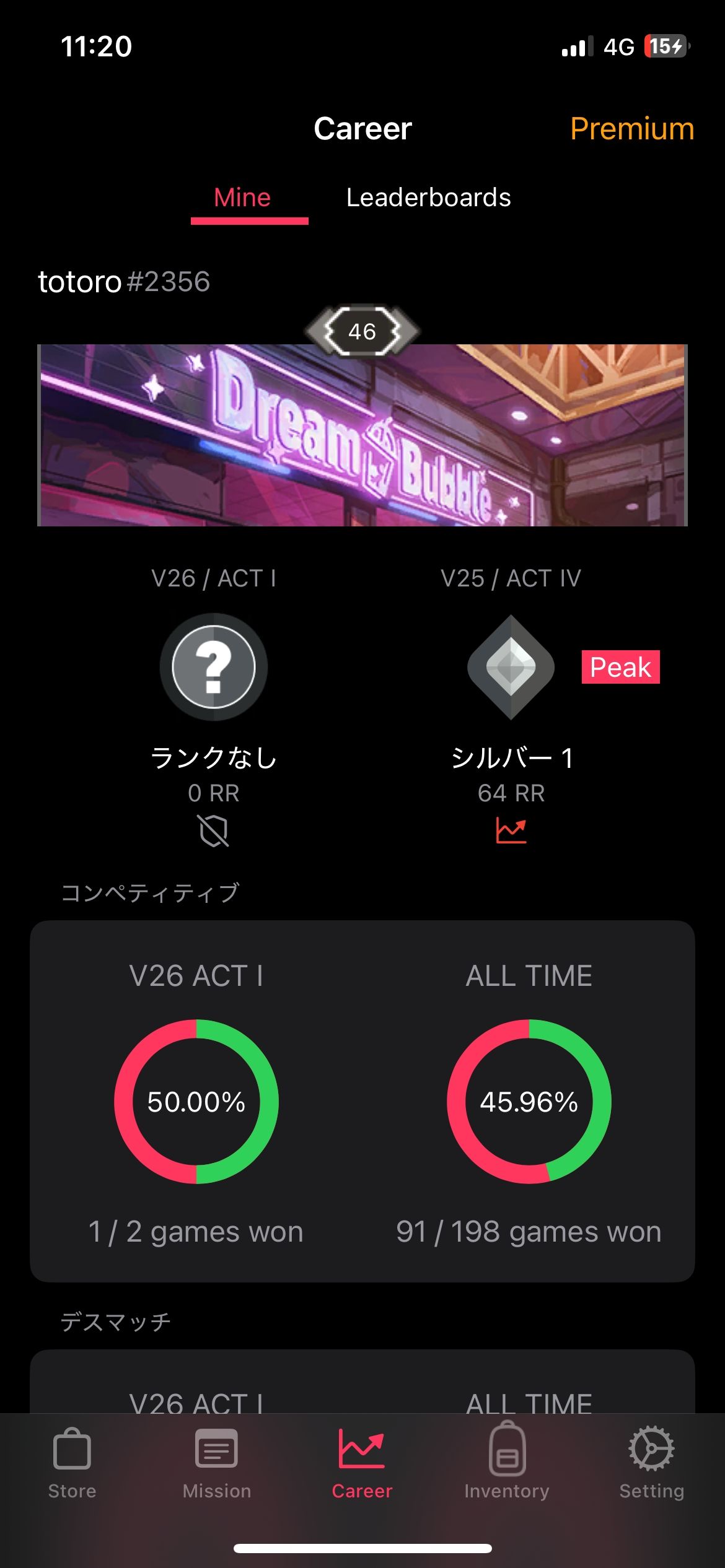Open the Store tab

click(x=72, y=1463)
